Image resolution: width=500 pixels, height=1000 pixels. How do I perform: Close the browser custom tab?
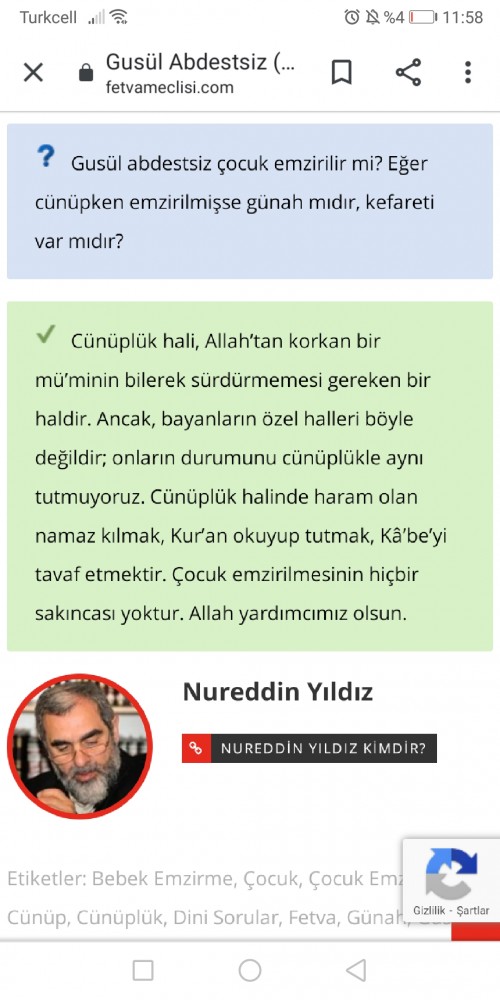(33, 73)
